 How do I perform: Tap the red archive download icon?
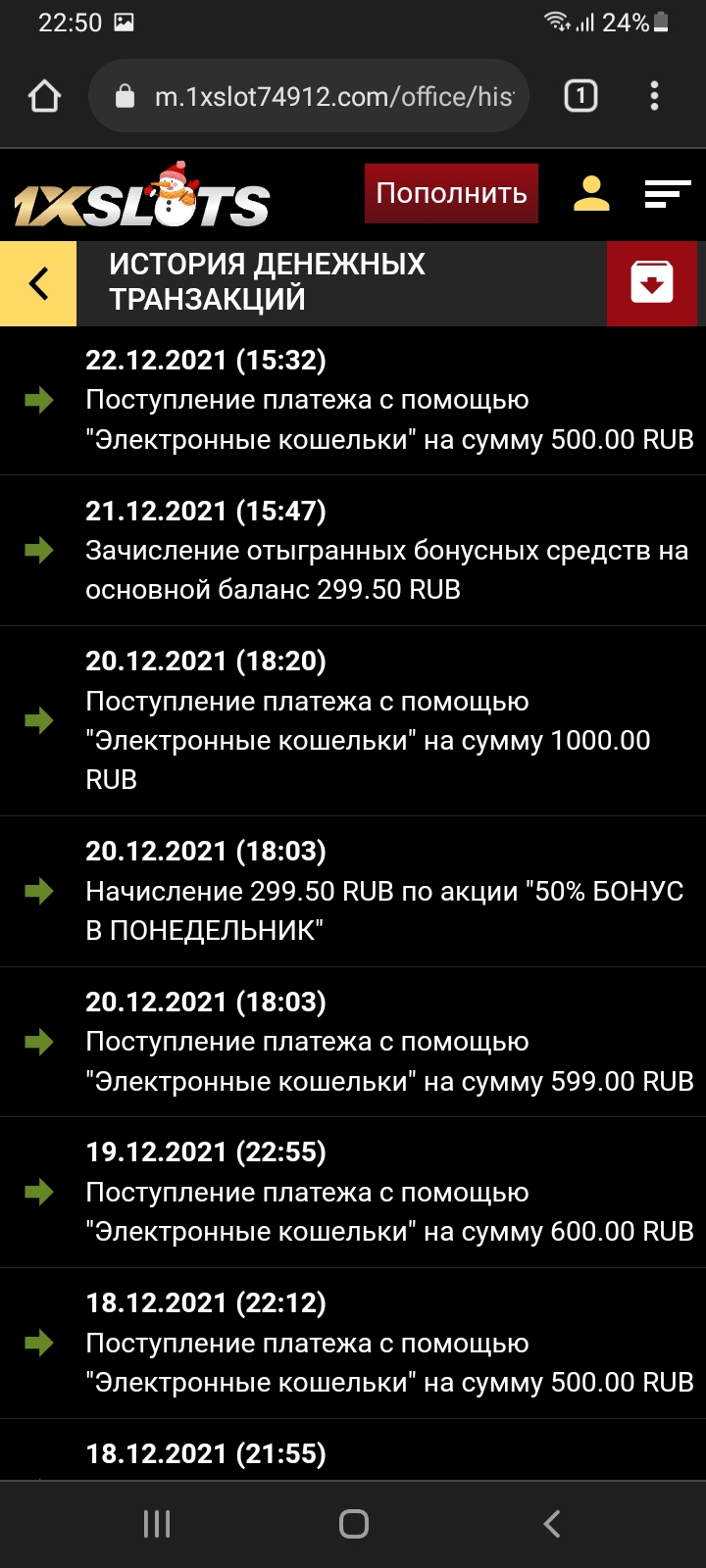click(652, 283)
